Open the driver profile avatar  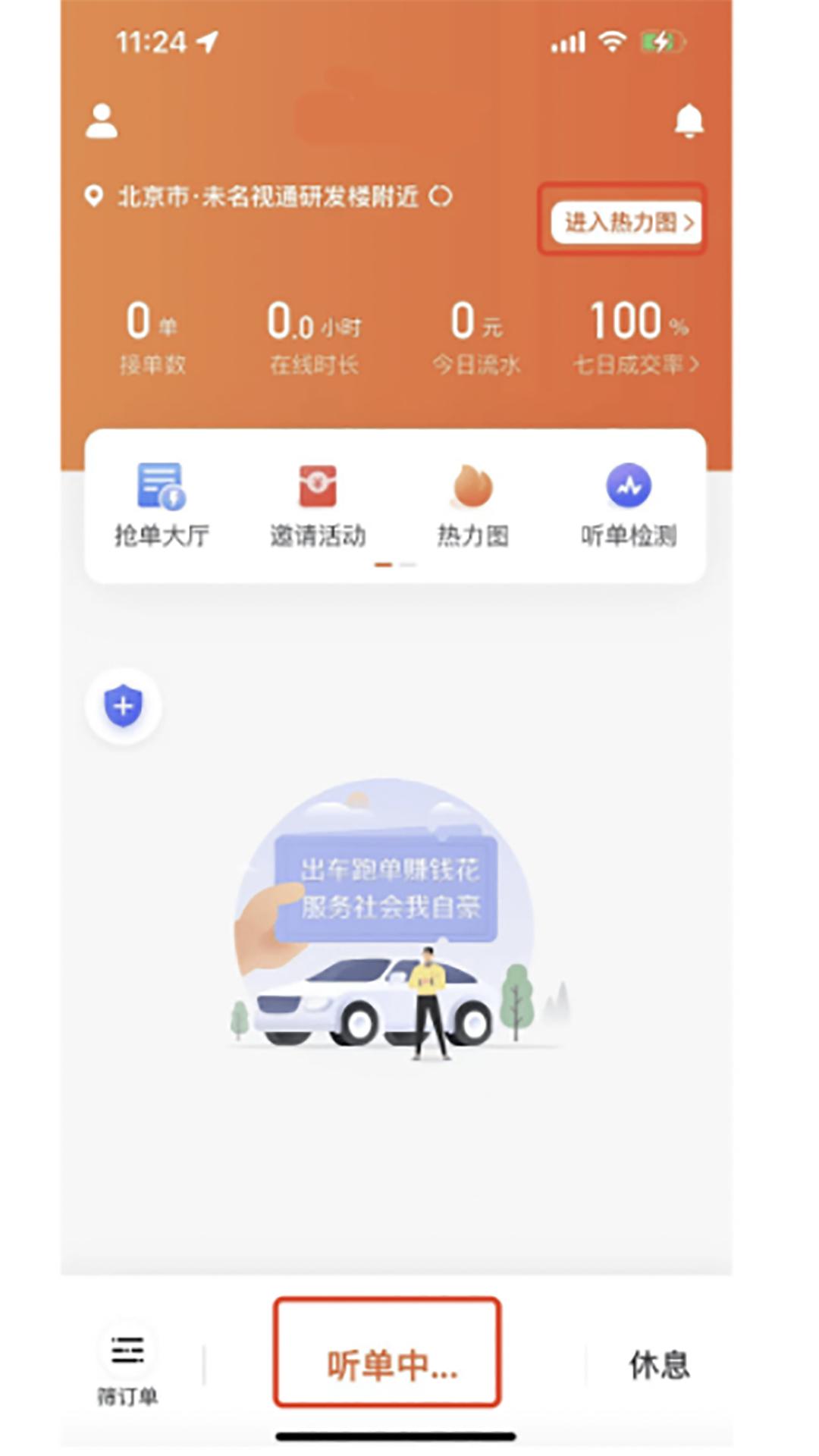[101, 121]
